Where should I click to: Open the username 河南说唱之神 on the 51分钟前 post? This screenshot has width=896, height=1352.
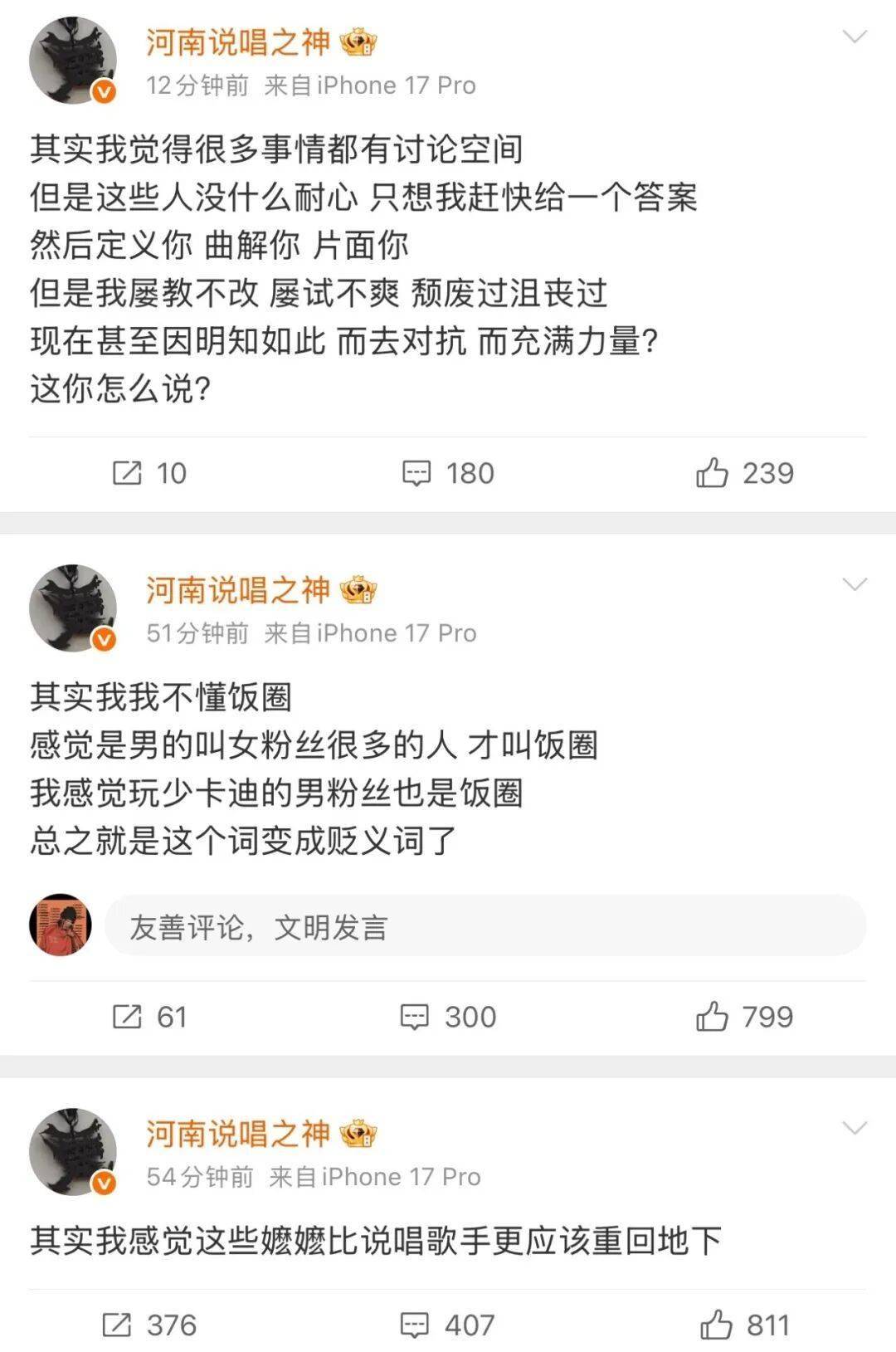(238, 590)
